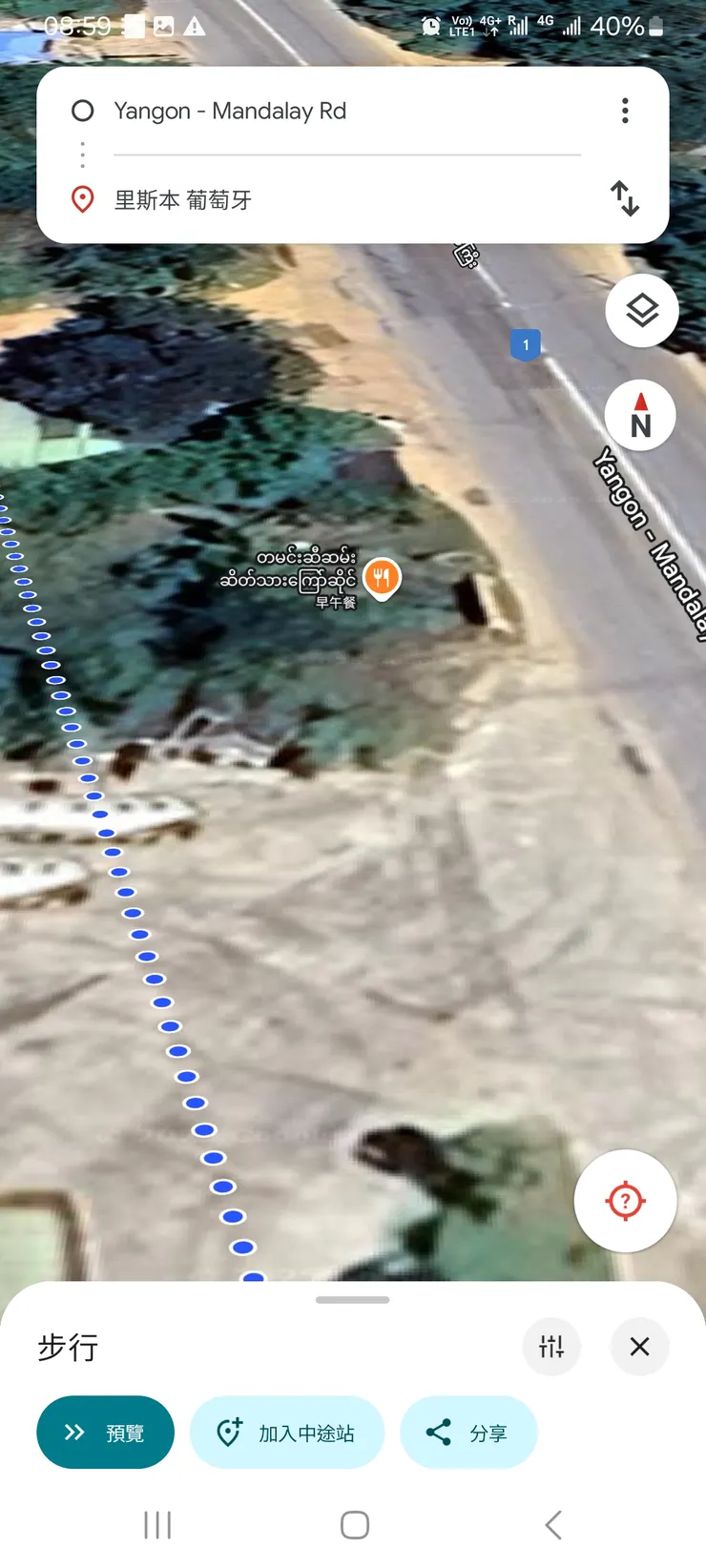Open the route options filter
706x1568 pixels.
(551, 1347)
